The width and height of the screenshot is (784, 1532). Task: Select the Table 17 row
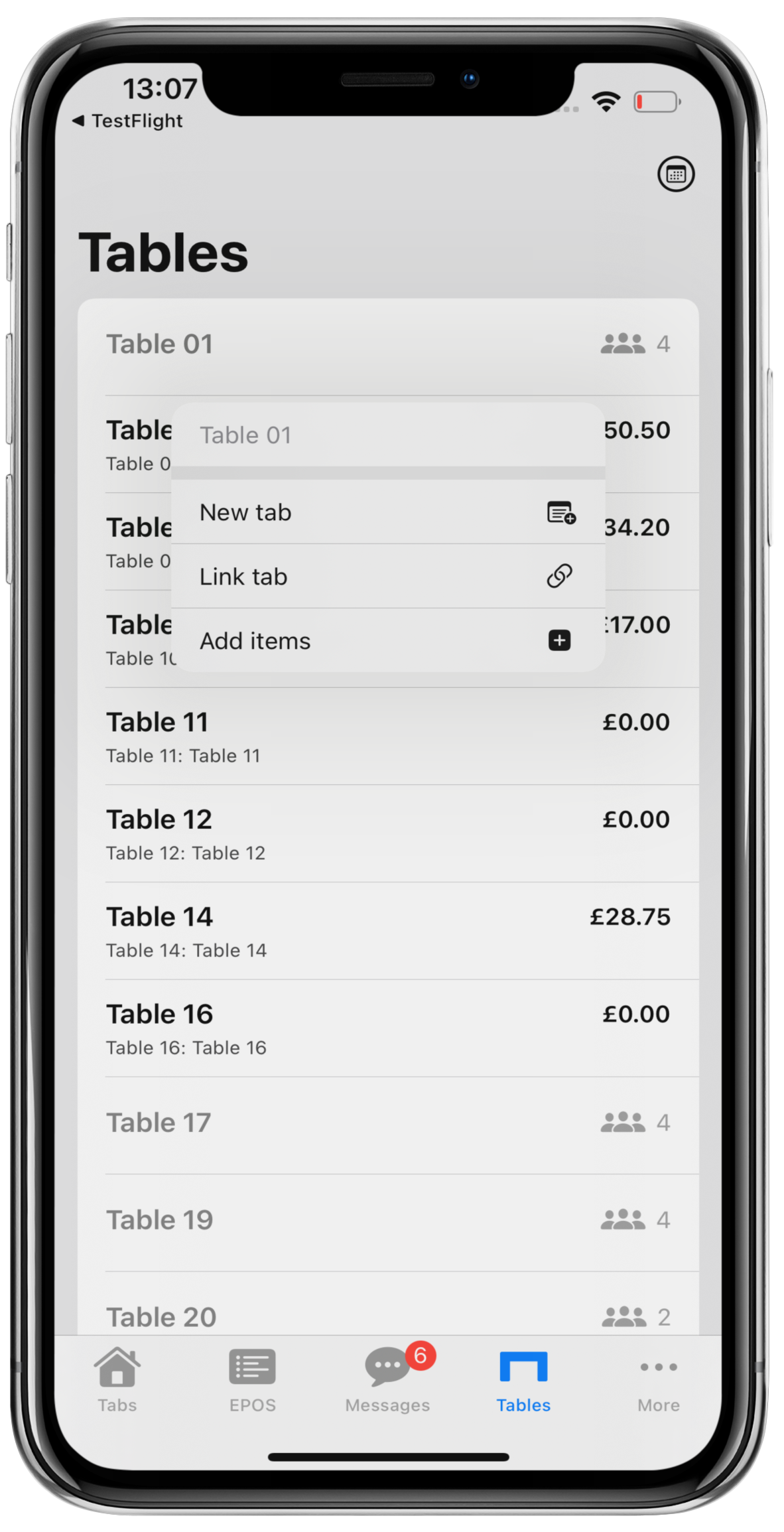(x=387, y=1123)
